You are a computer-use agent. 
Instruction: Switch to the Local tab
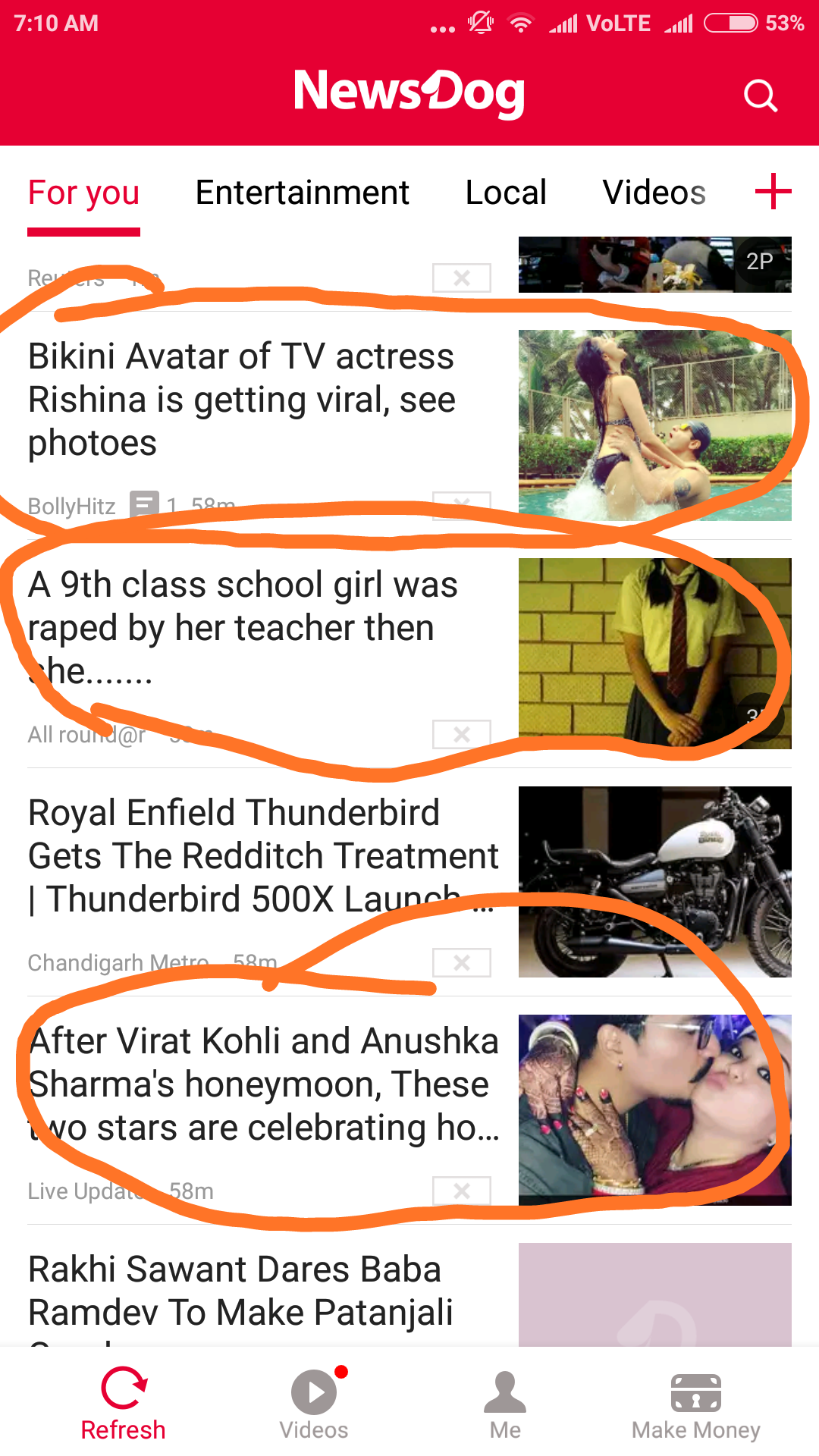(x=506, y=193)
